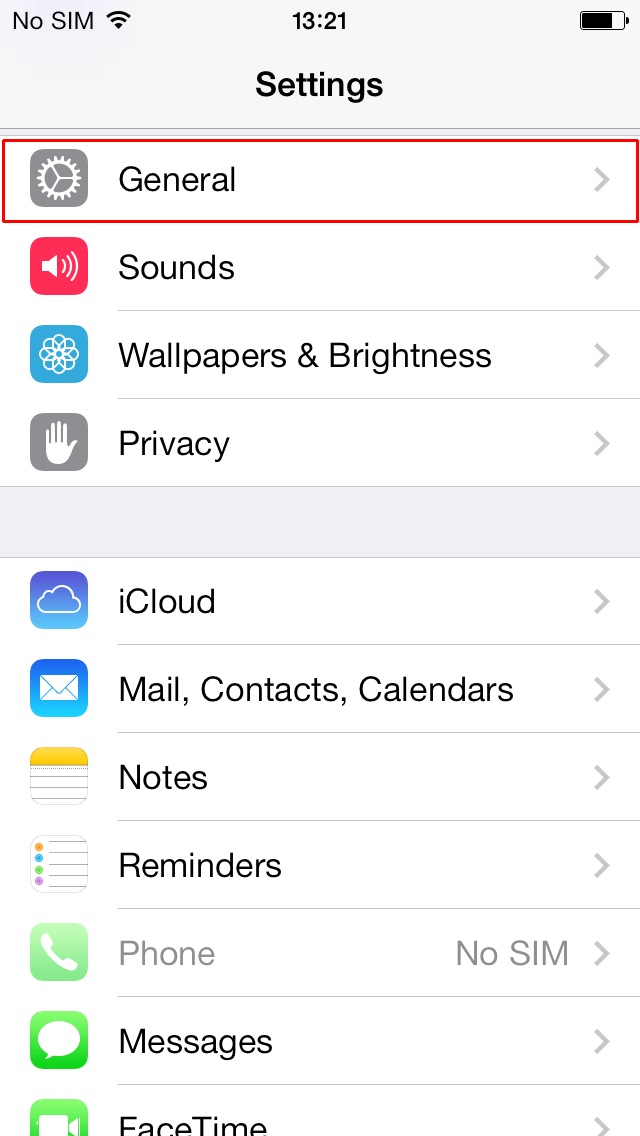Screen dimensions: 640x1136
Task: Open General settings
Action: click(320, 180)
